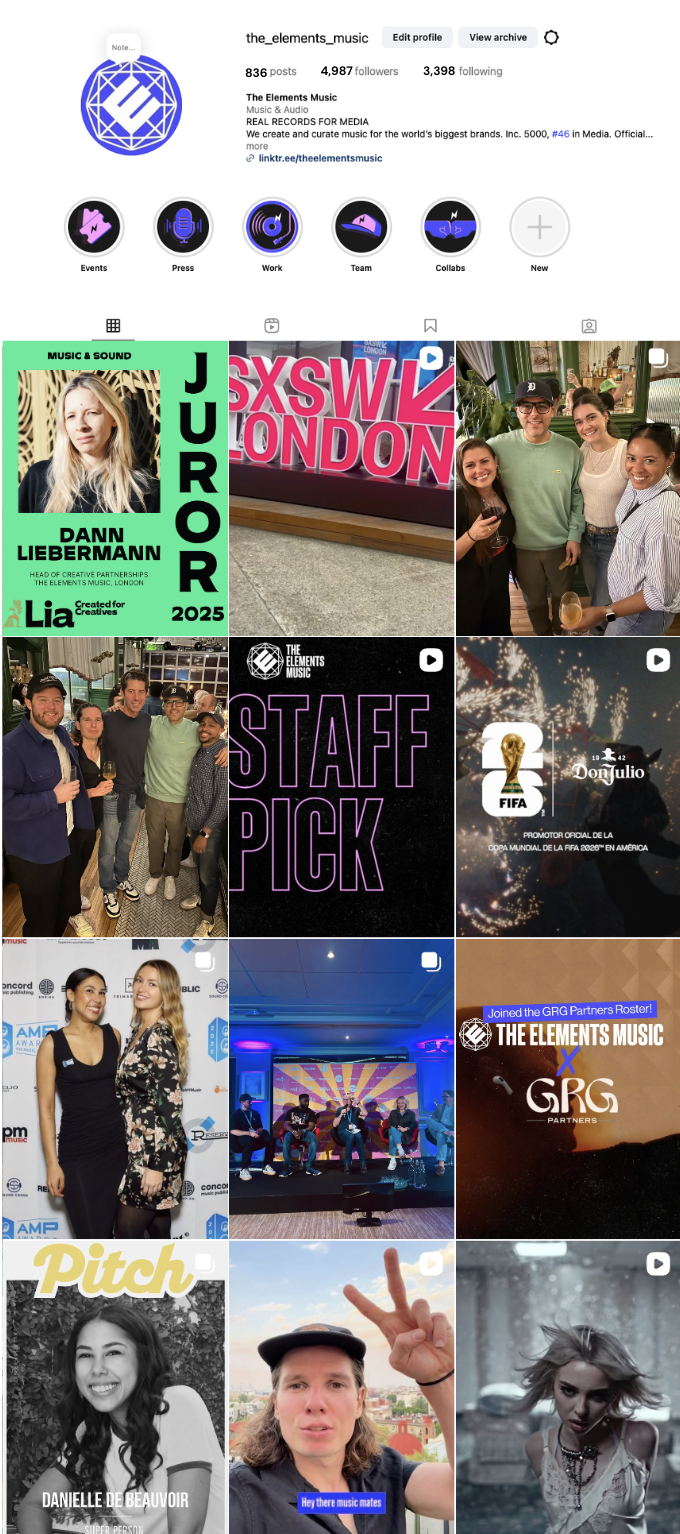This screenshot has height=1534, width=680.
Task: View the following list
Action: tap(462, 71)
